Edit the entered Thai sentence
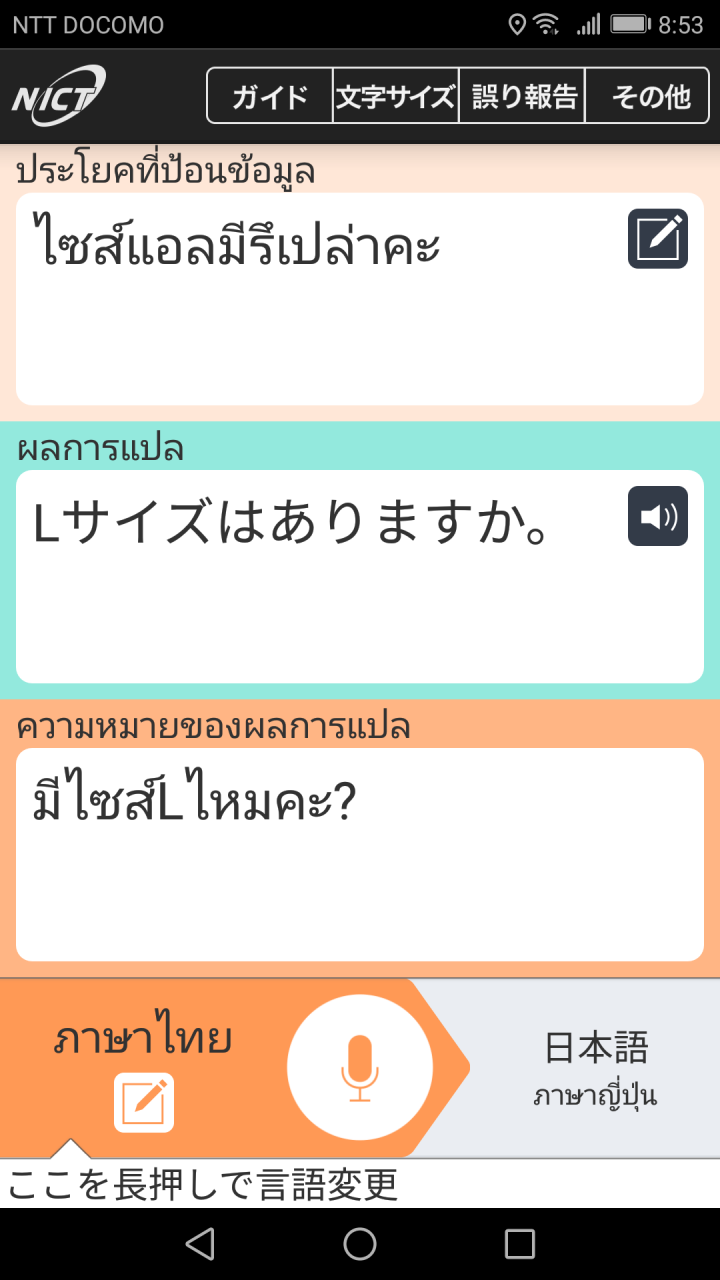 tap(658, 239)
